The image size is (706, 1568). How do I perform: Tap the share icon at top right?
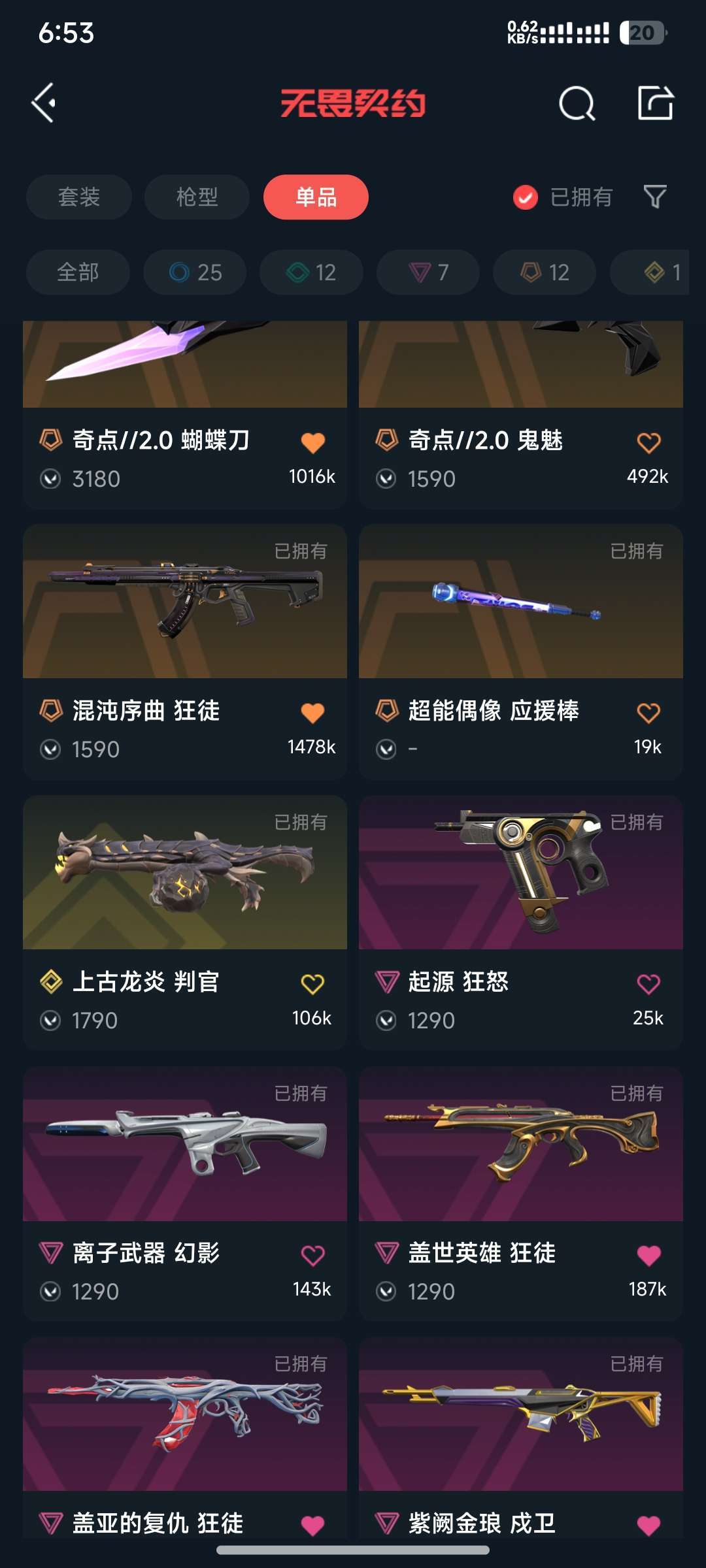pos(655,103)
